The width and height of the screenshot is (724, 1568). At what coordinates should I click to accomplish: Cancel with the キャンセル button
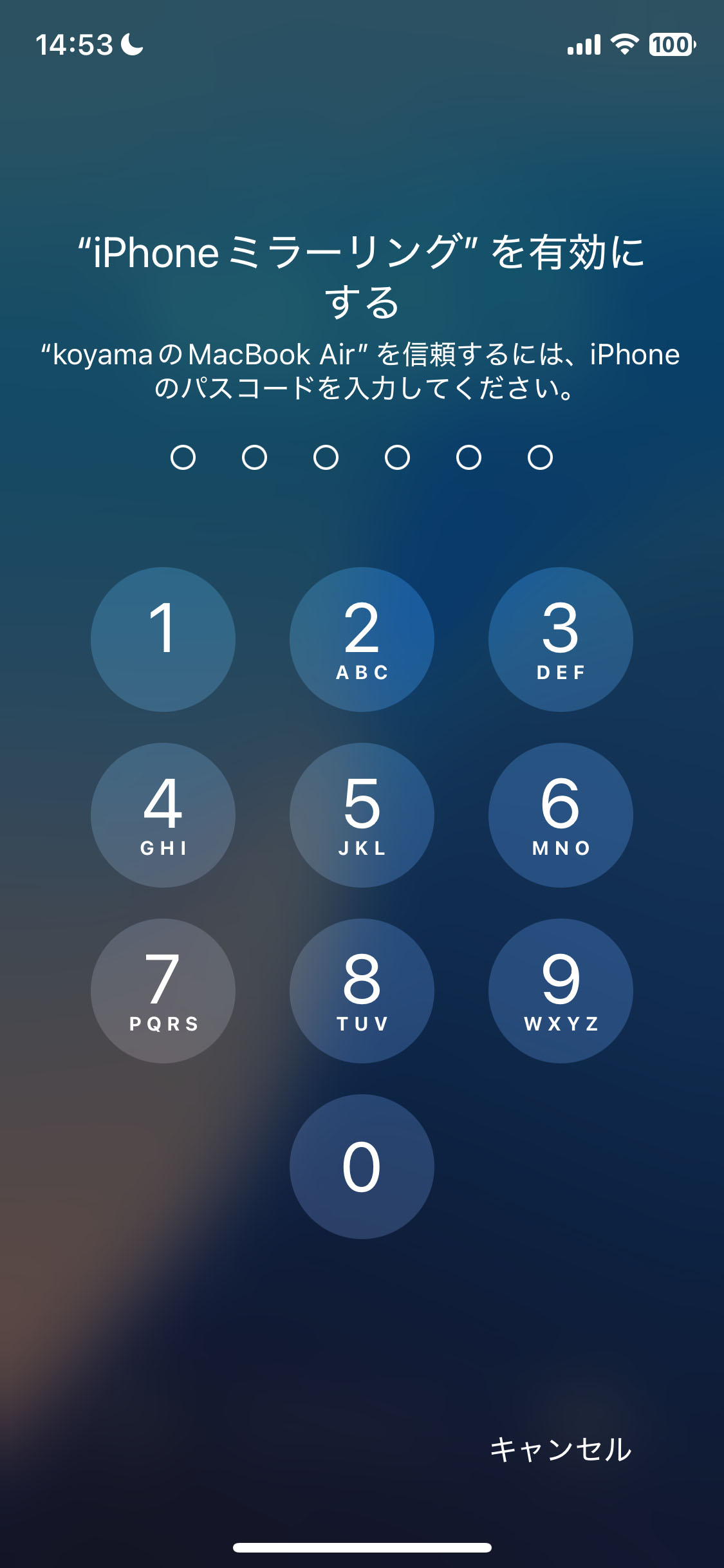click(561, 1449)
